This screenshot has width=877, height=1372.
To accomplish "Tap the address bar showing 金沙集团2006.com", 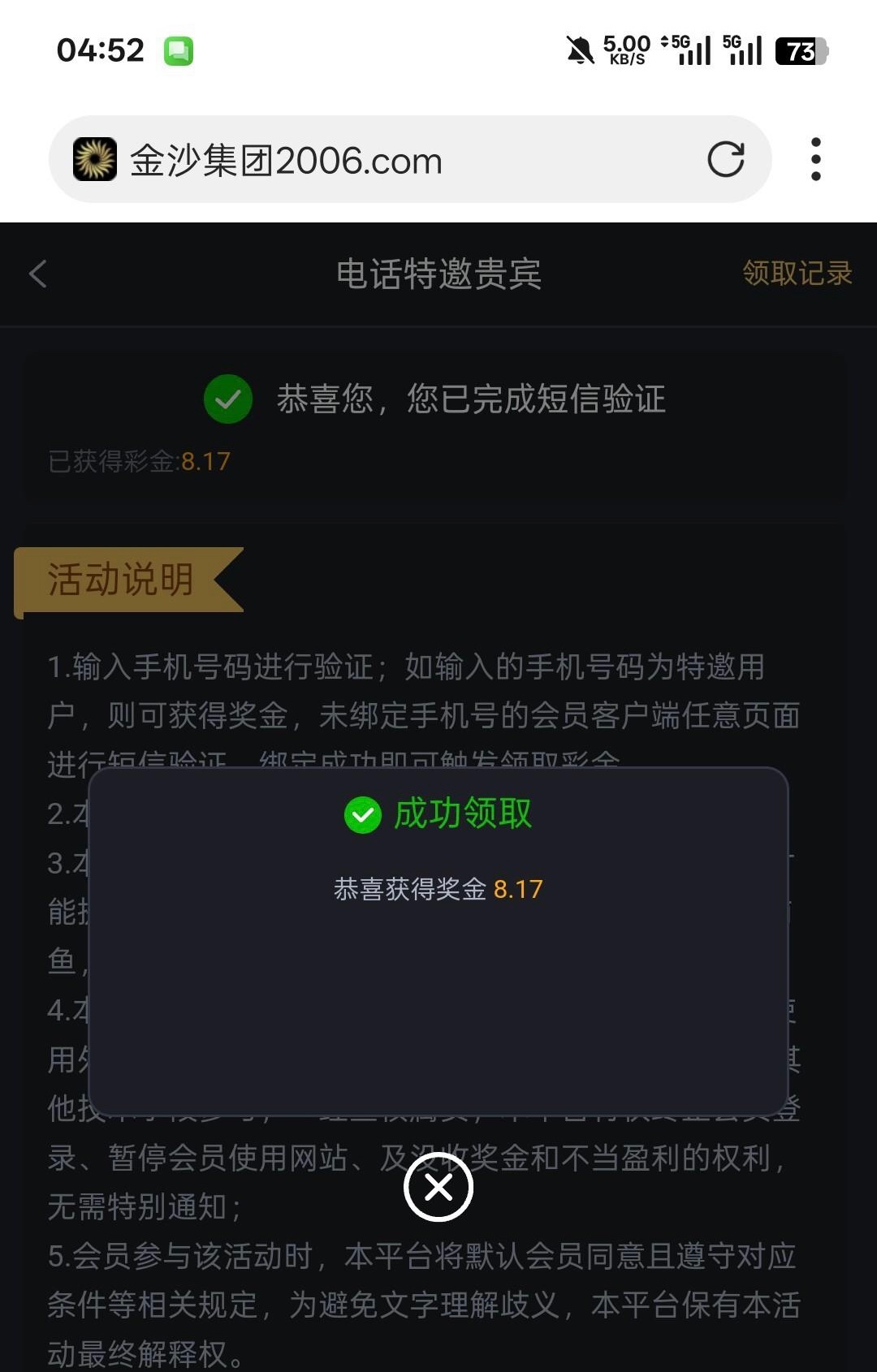I will (x=365, y=160).
